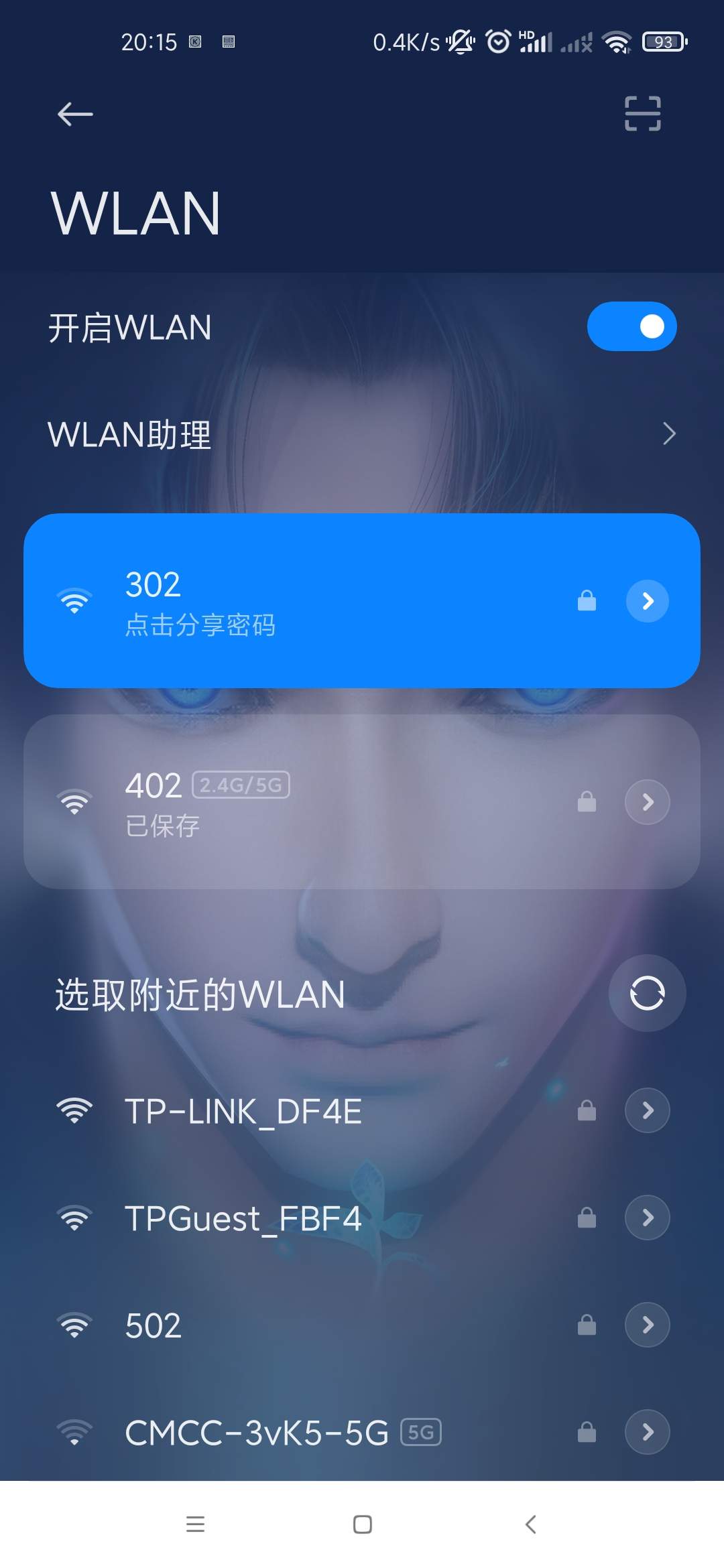Select the CMCC-3vK5-5G network
The height and width of the screenshot is (1568, 724).
(x=302, y=1433)
